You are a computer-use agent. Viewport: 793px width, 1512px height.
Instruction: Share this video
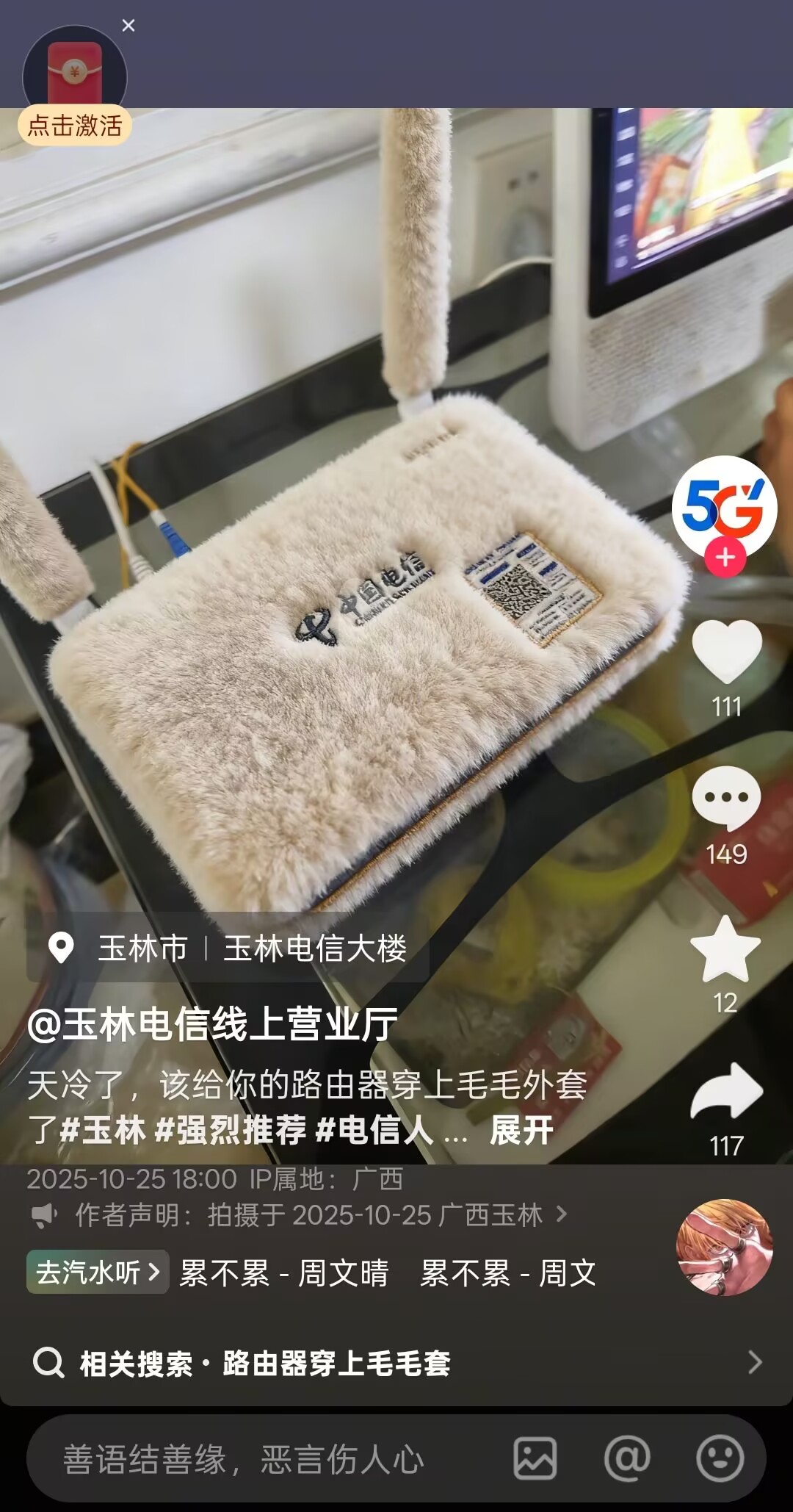point(726,1092)
